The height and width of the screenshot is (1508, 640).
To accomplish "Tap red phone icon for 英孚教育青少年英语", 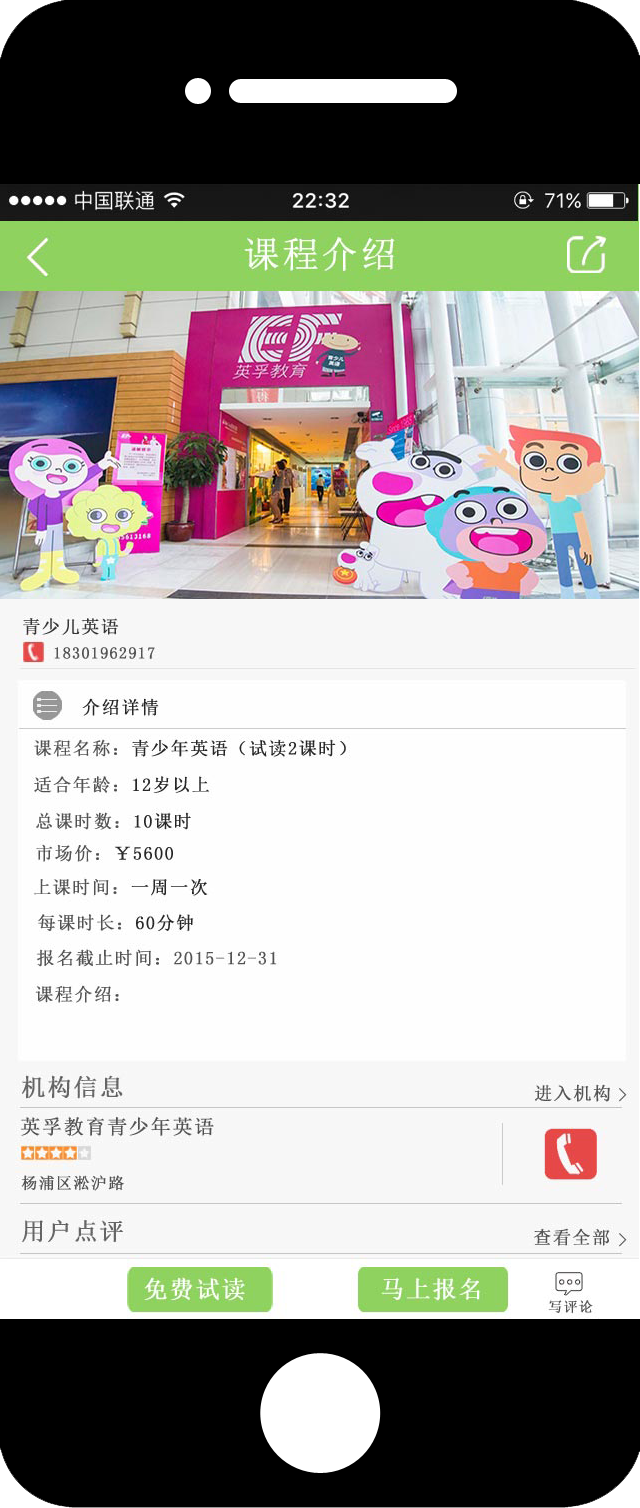I will point(570,1154).
